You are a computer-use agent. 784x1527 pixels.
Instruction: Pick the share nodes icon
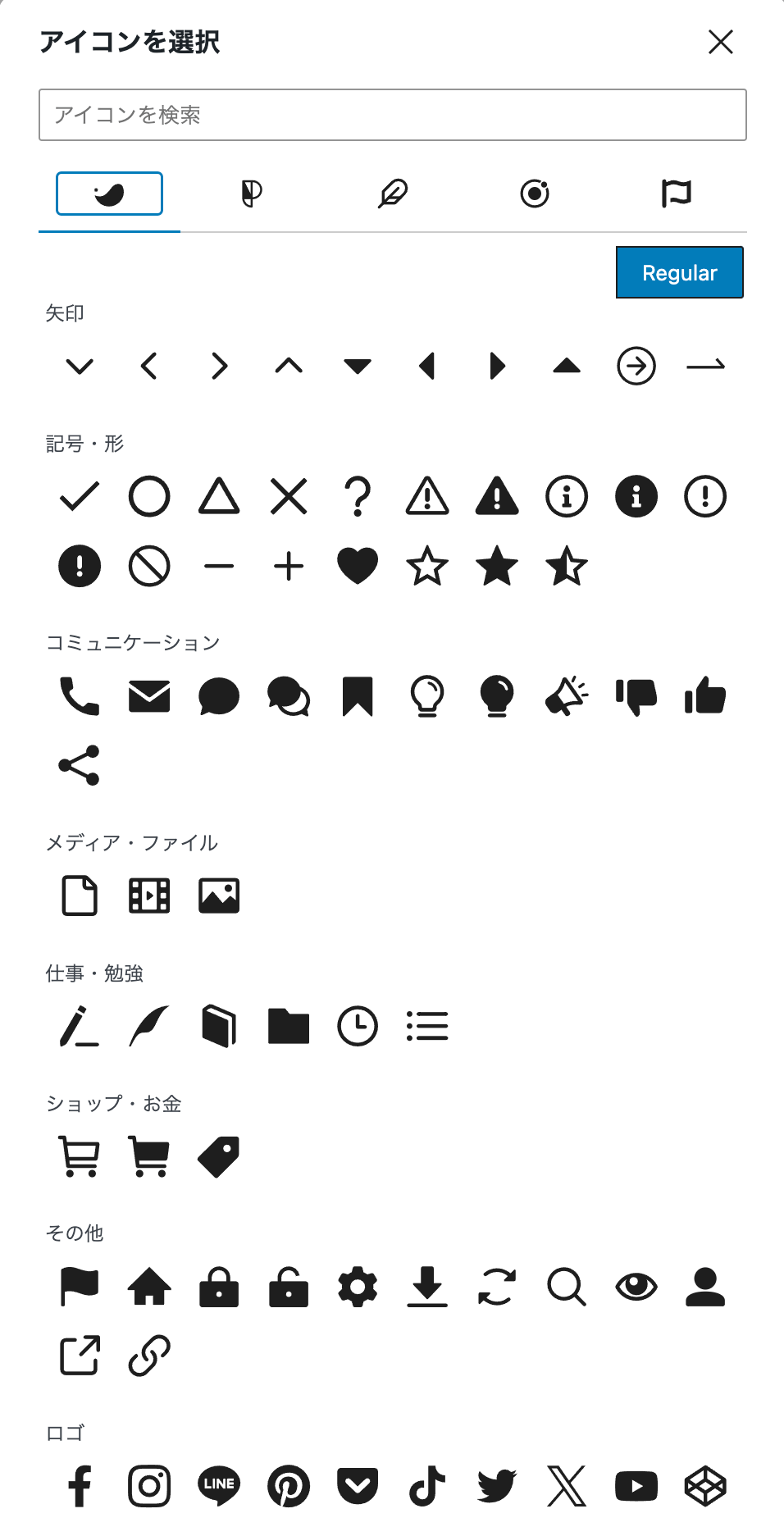(80, 765)
